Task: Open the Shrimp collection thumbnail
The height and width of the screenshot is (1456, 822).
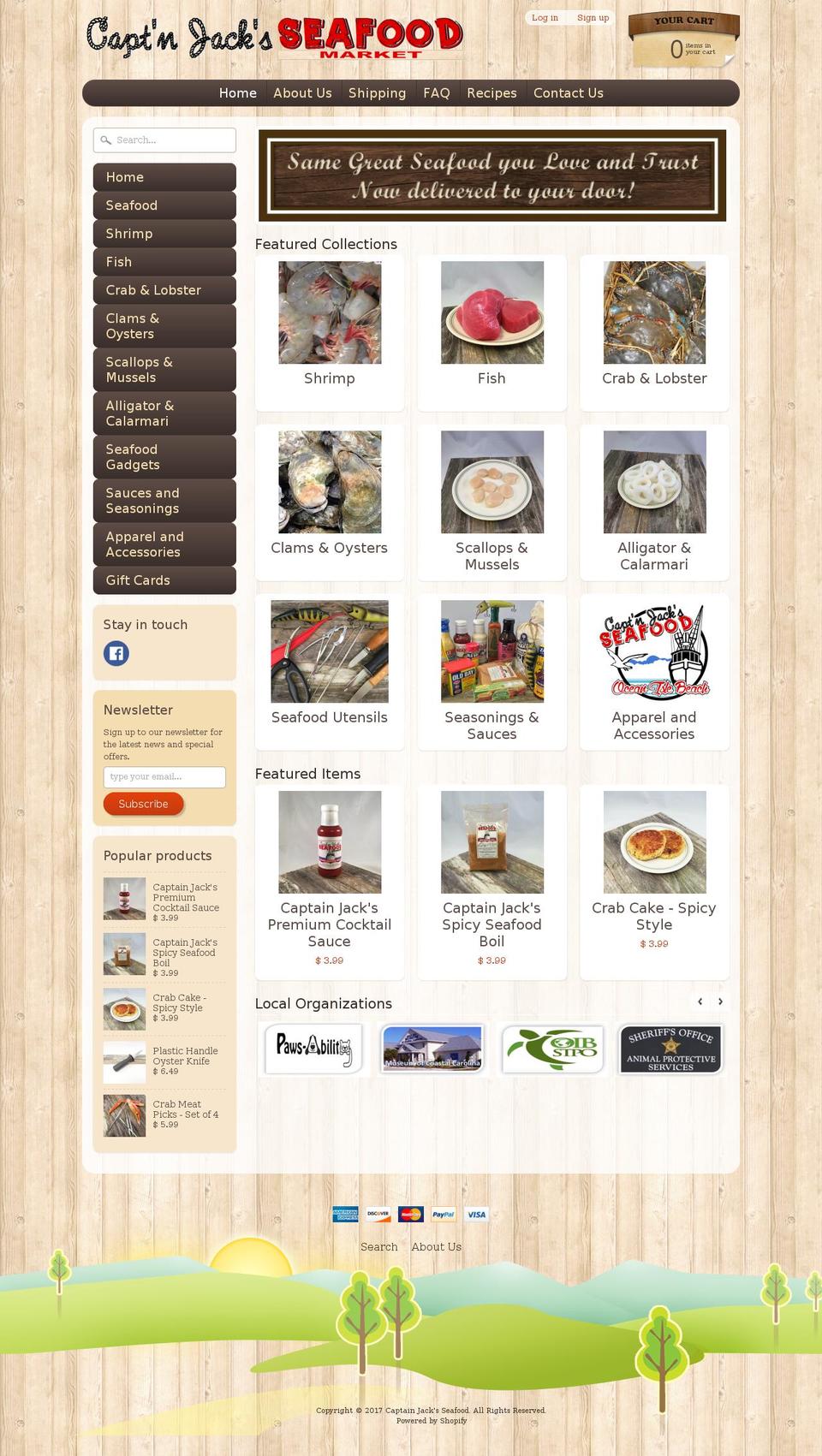Action: coord(329,312)
